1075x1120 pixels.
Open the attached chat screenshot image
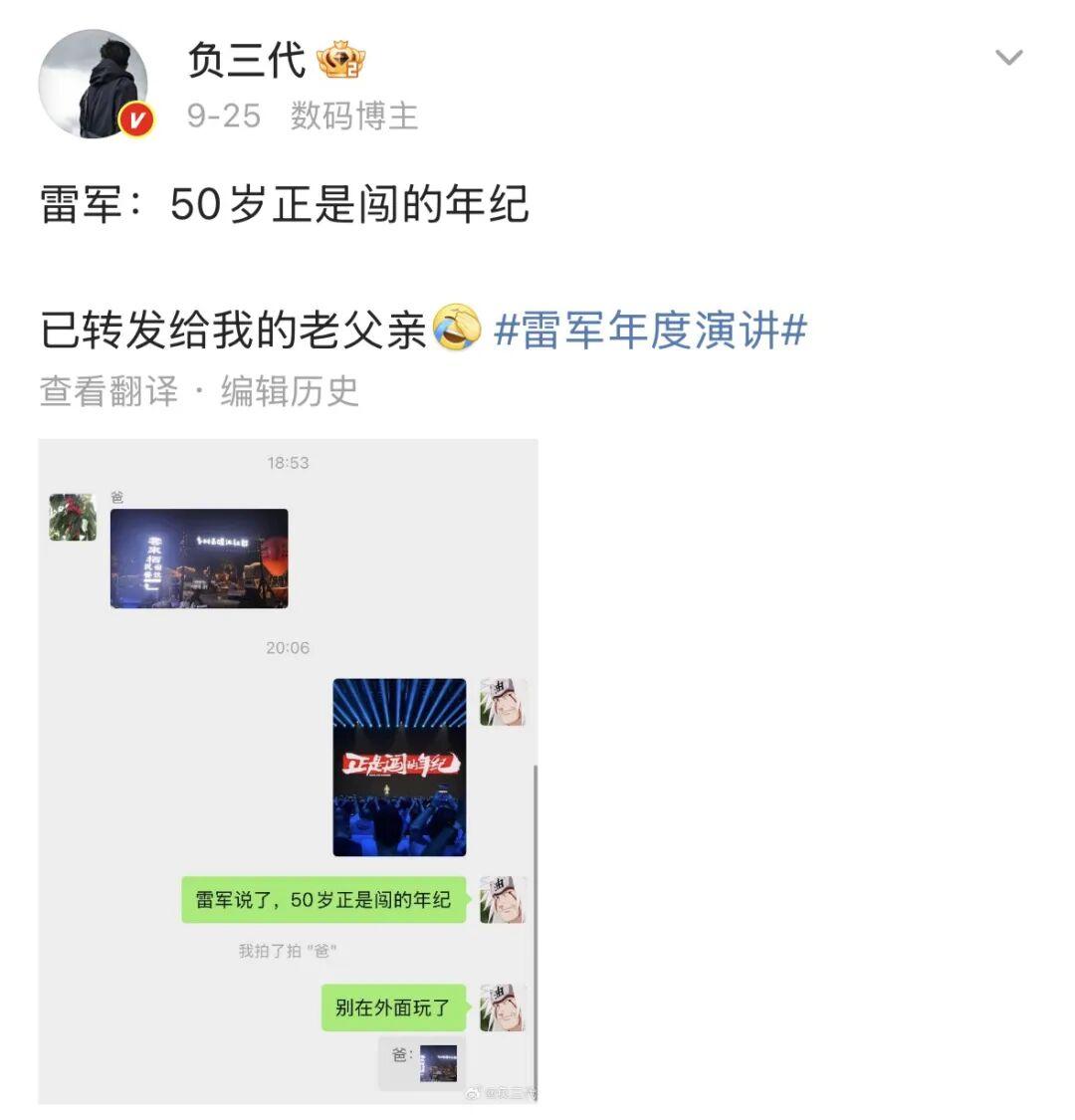[288, 772]
